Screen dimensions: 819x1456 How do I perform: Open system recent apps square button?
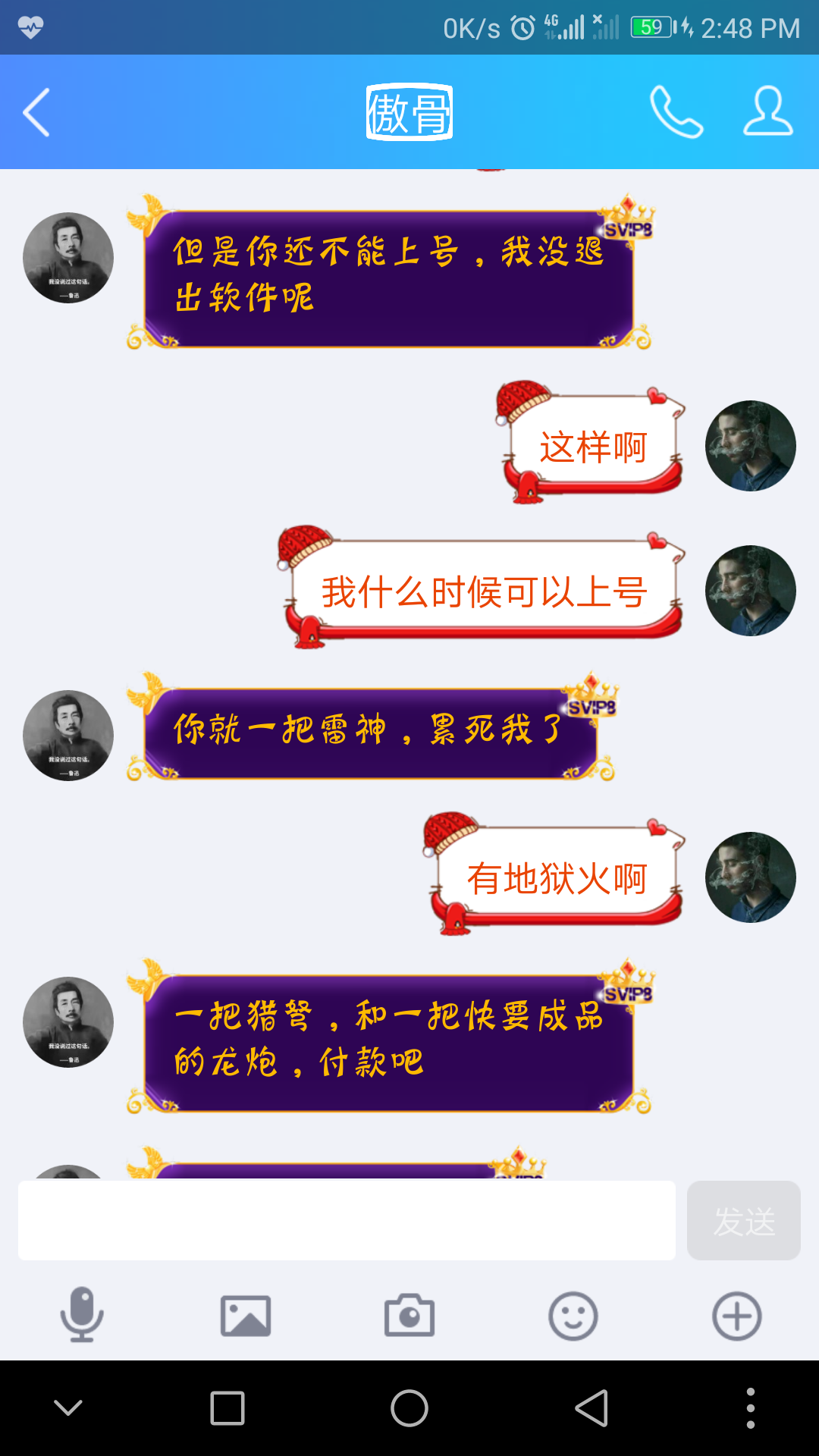[227, 1408]
